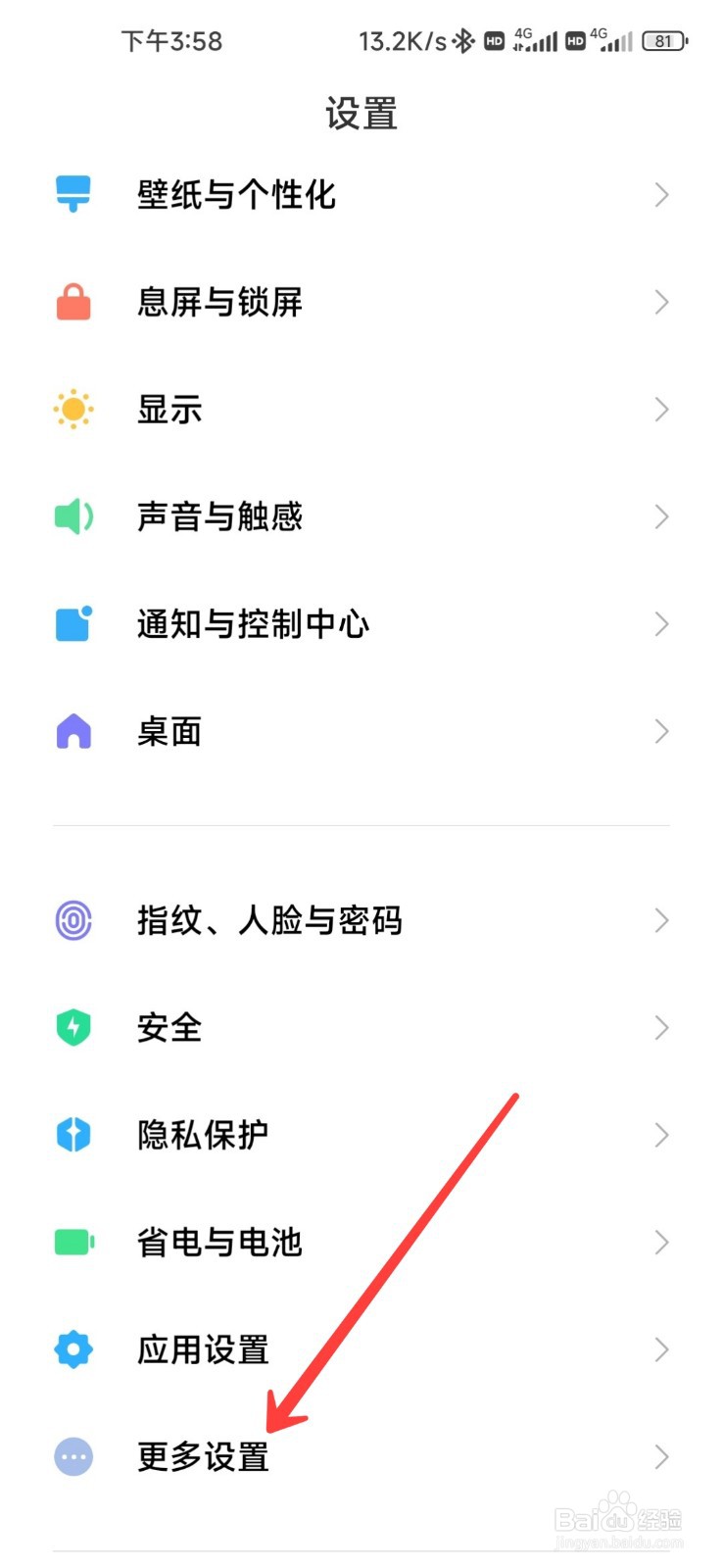Click the 省电与电池 battery icon
Screen dimensions: 723x1568
[73, 1242]
